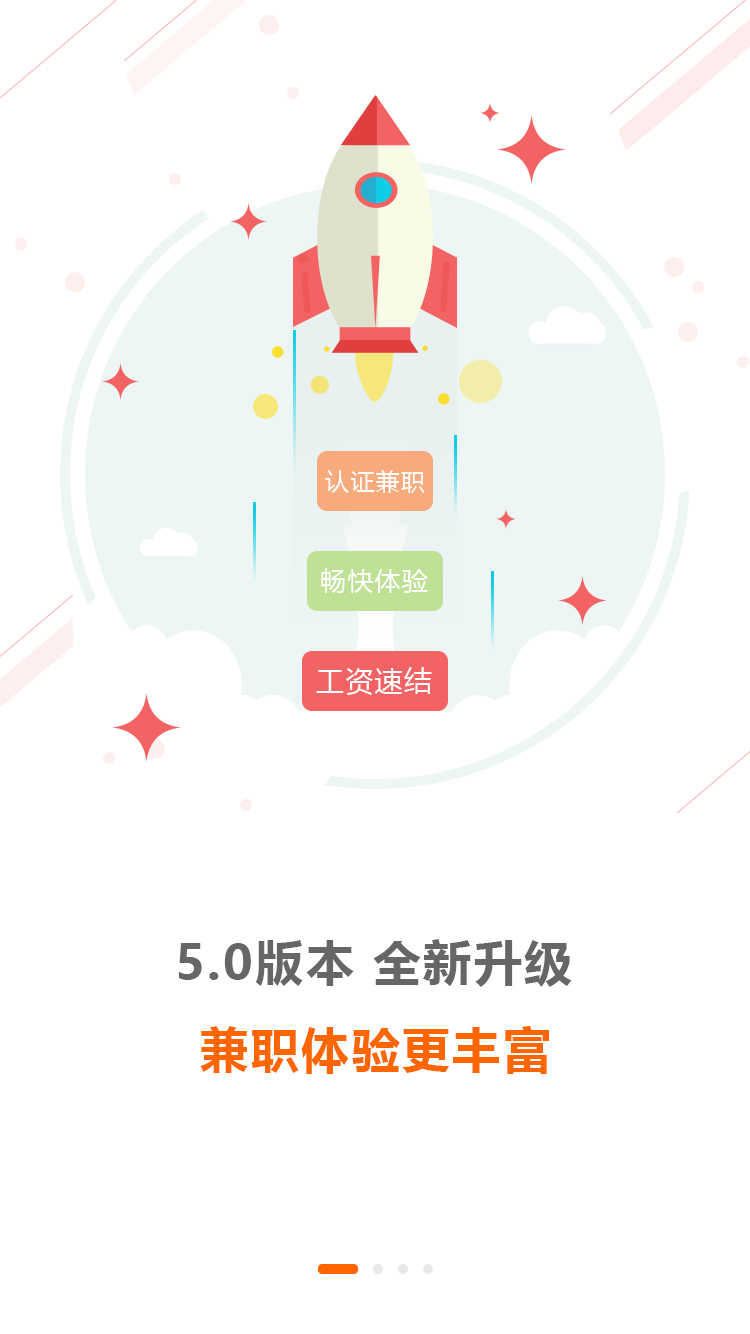Jump to the second onboarding page dot

(378, 1269)
